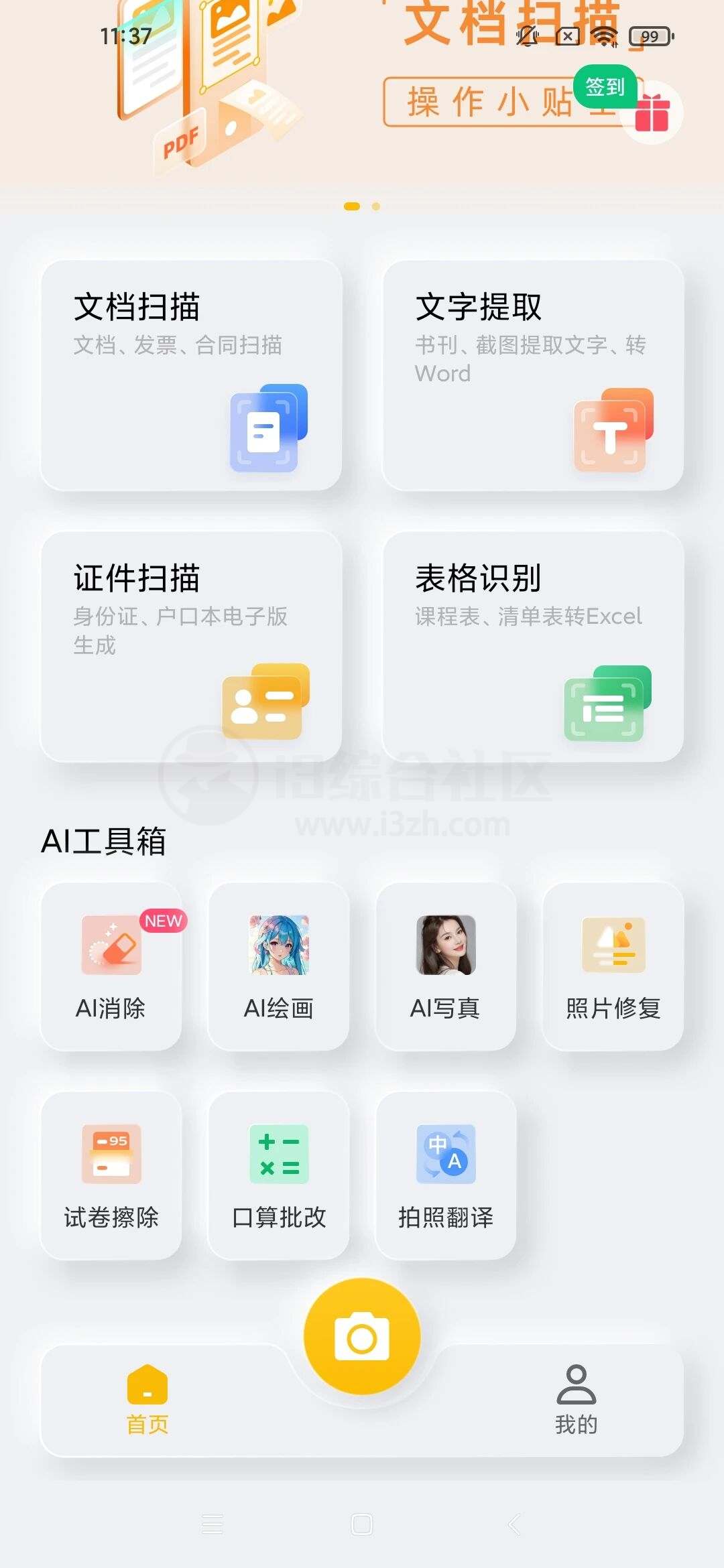Open the 文字提取 card
Screen dimensions: 724x1568
click(x=533, y=375)
